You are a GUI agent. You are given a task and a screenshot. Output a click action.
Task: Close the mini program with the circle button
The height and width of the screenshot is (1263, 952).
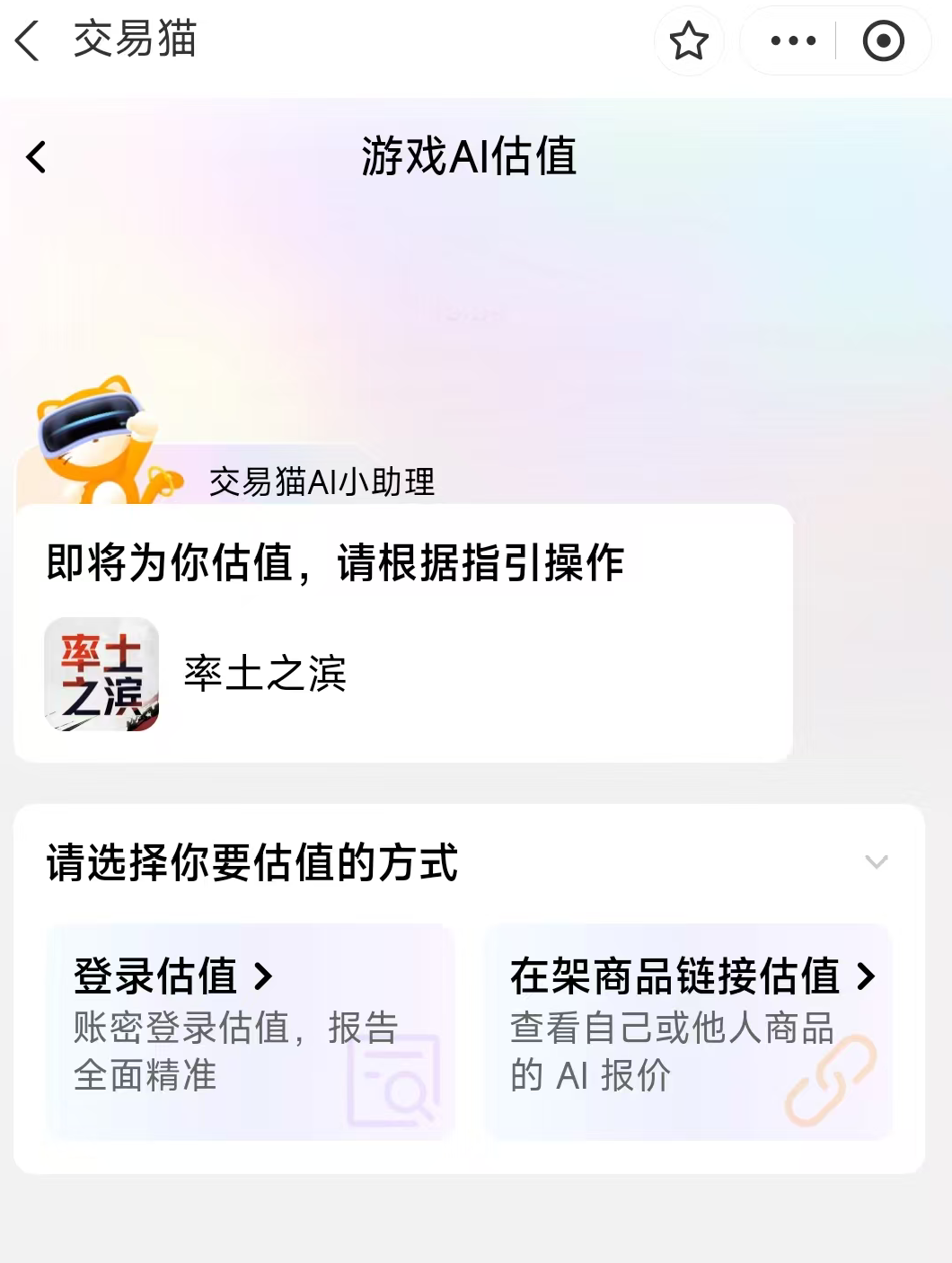[883, 41]
